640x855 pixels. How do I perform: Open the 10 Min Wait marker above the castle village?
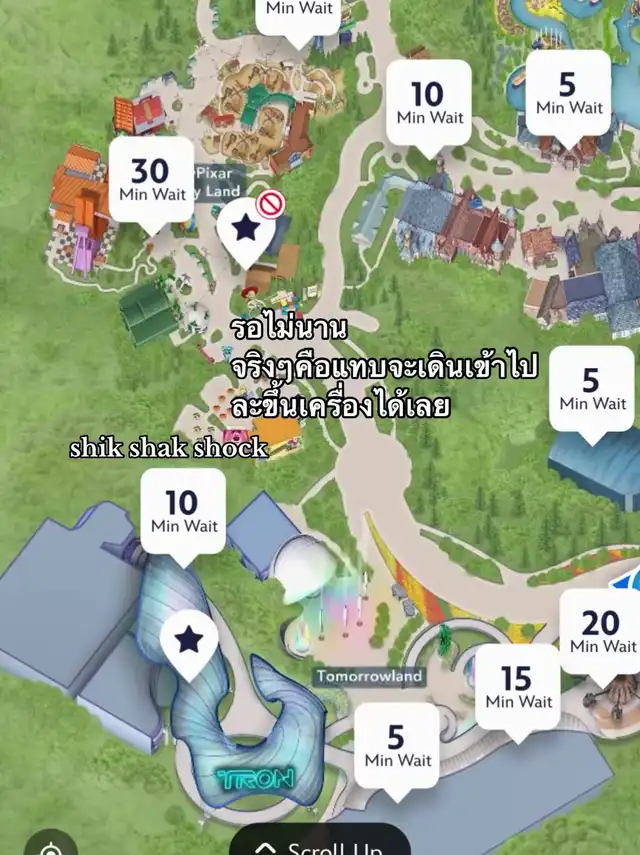point(429,106)
